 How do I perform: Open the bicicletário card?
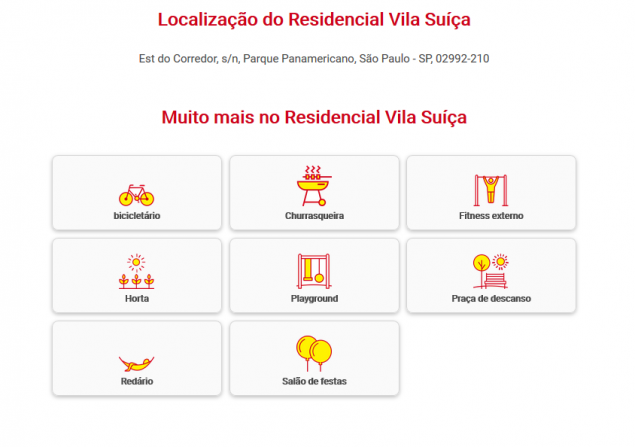point(137,193)
